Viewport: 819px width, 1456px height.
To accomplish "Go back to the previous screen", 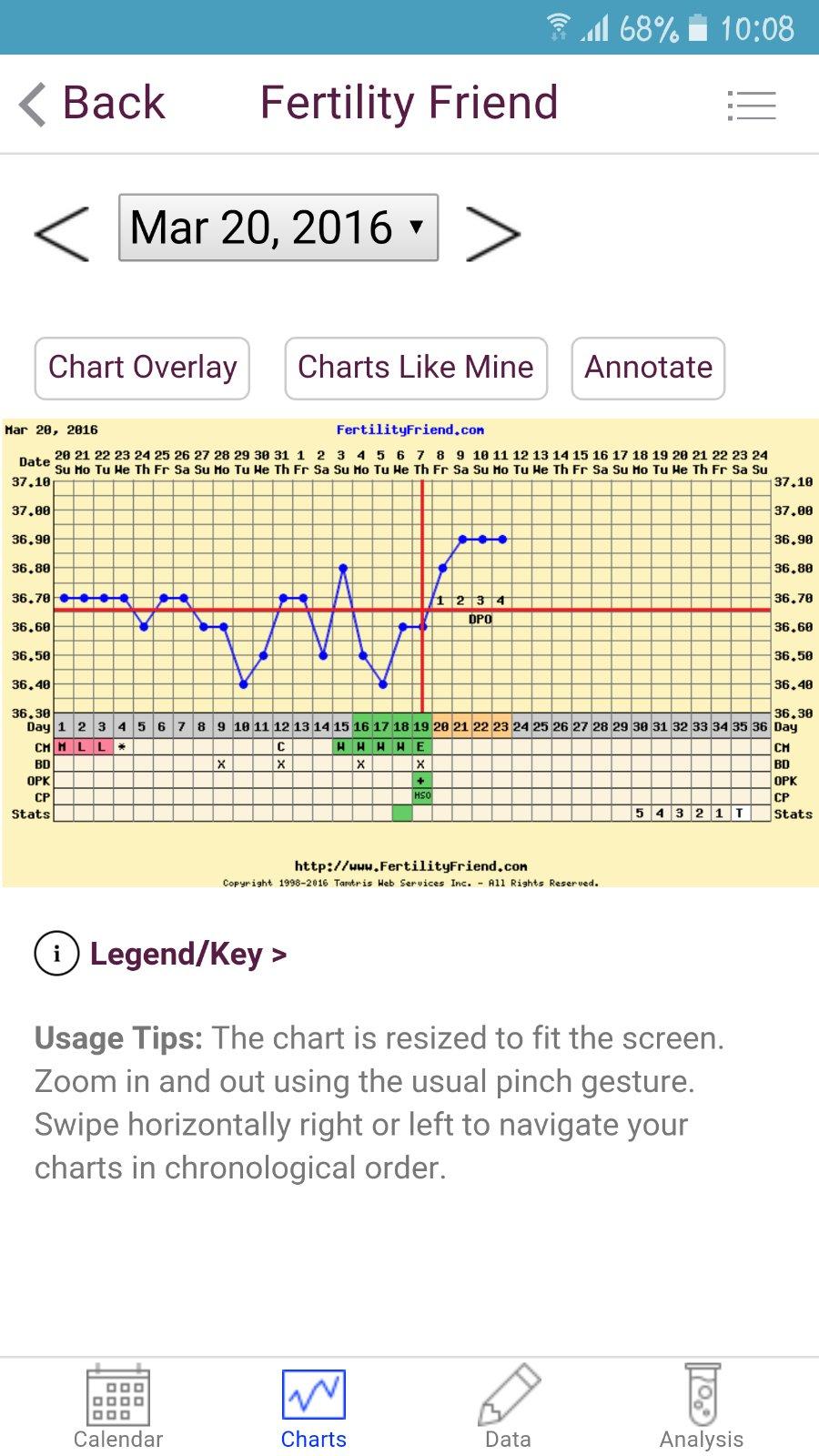I will coord(93,104).
